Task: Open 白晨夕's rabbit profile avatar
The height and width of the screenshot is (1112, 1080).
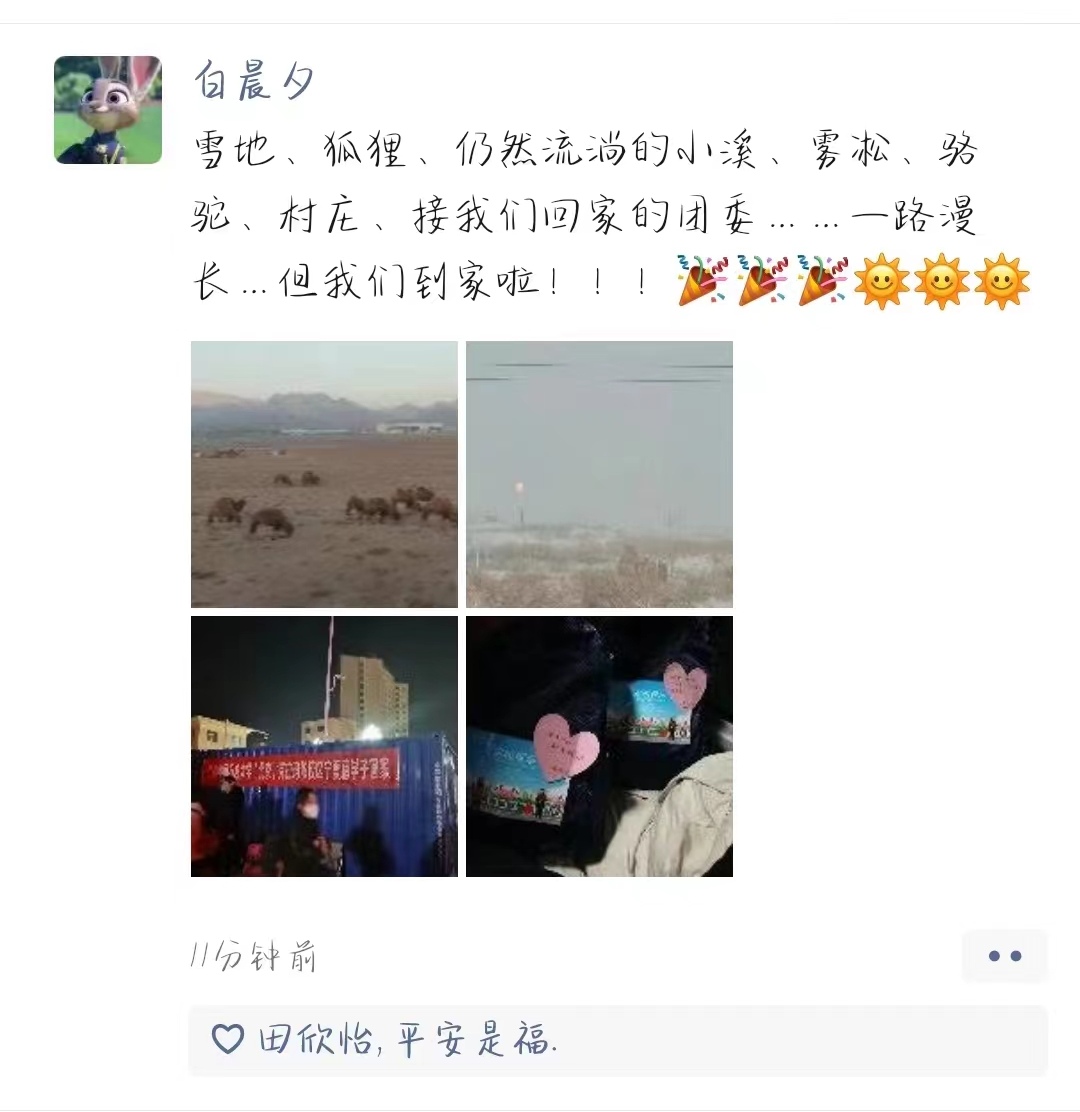Action: pos(108,110)
